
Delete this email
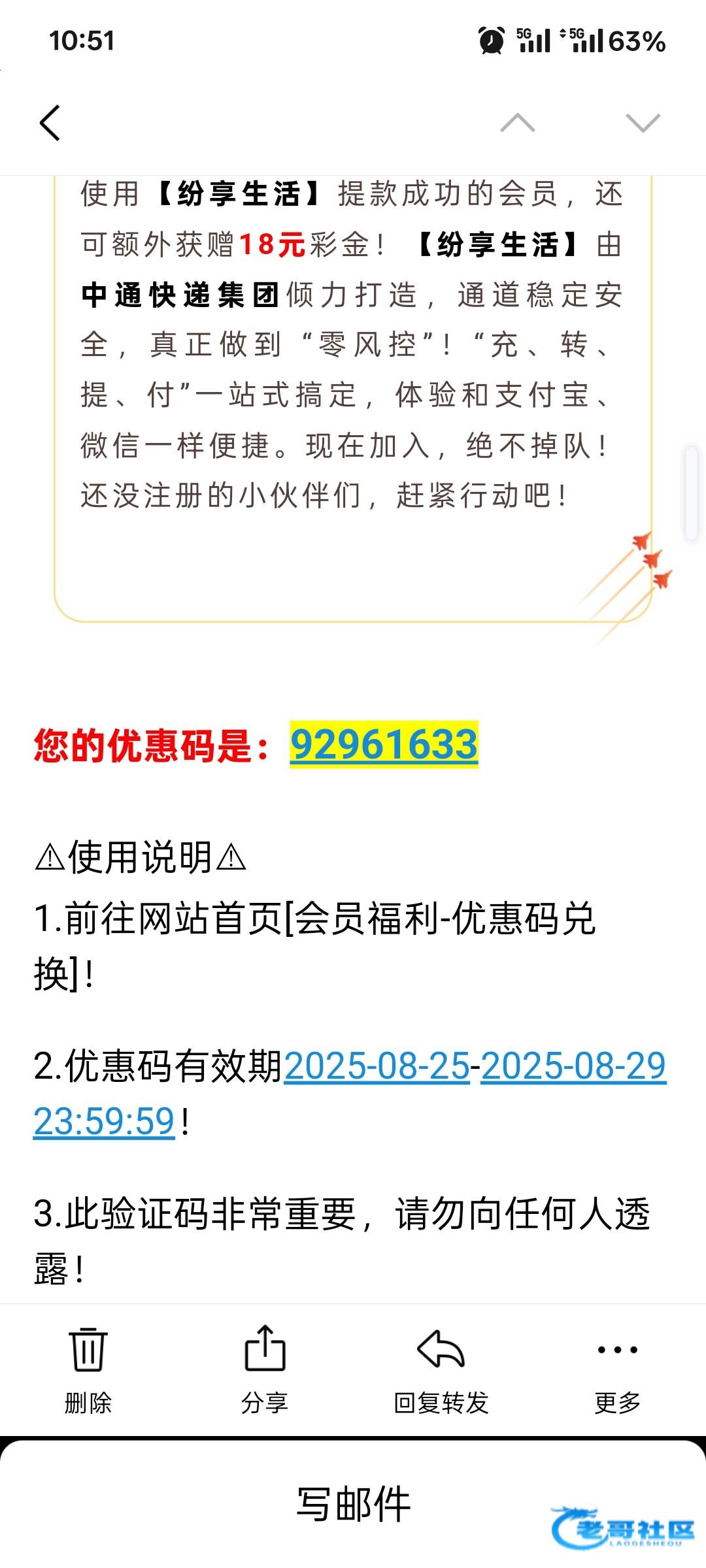coord(88,1368)
